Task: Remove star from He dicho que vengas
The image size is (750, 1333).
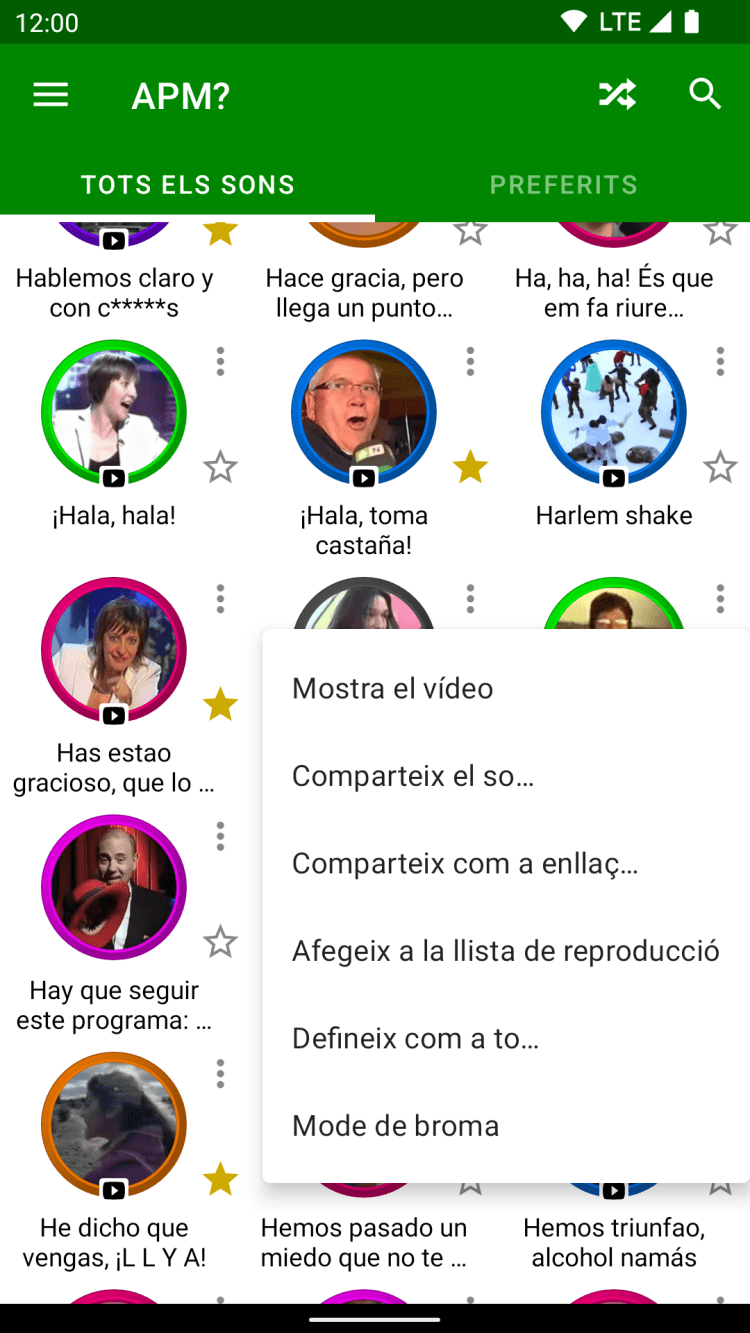Action: [x=220, y=1180]
